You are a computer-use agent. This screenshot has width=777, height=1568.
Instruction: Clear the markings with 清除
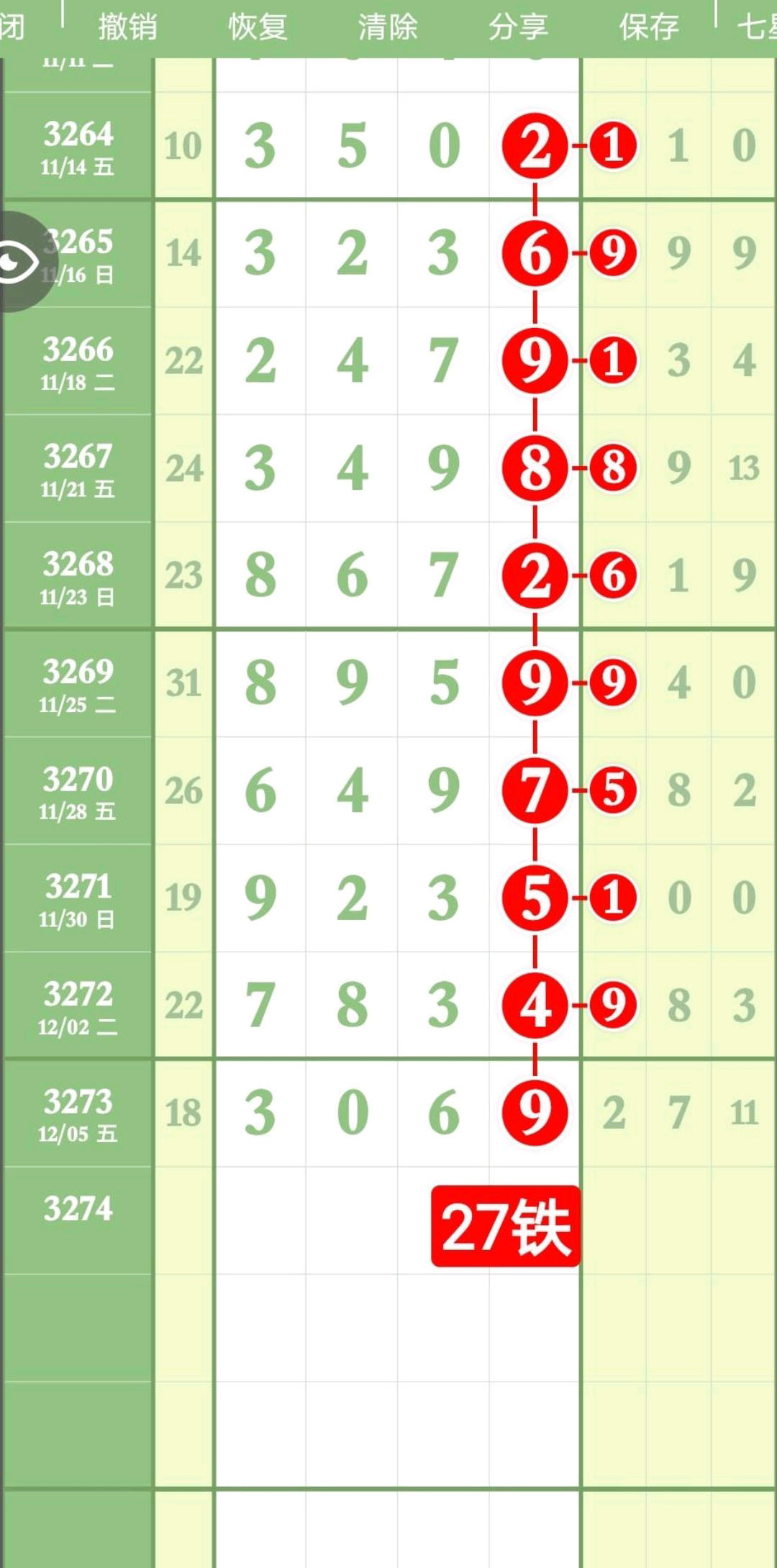click(x=388, y=27)
